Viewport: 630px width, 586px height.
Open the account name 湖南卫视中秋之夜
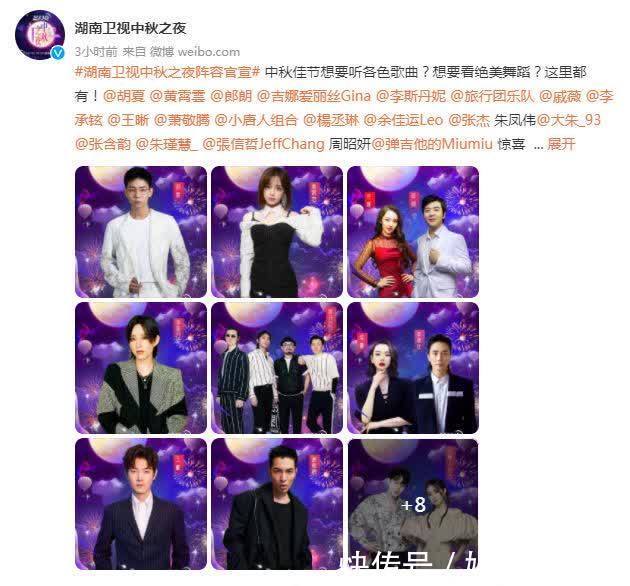click(x=131, y=28)
